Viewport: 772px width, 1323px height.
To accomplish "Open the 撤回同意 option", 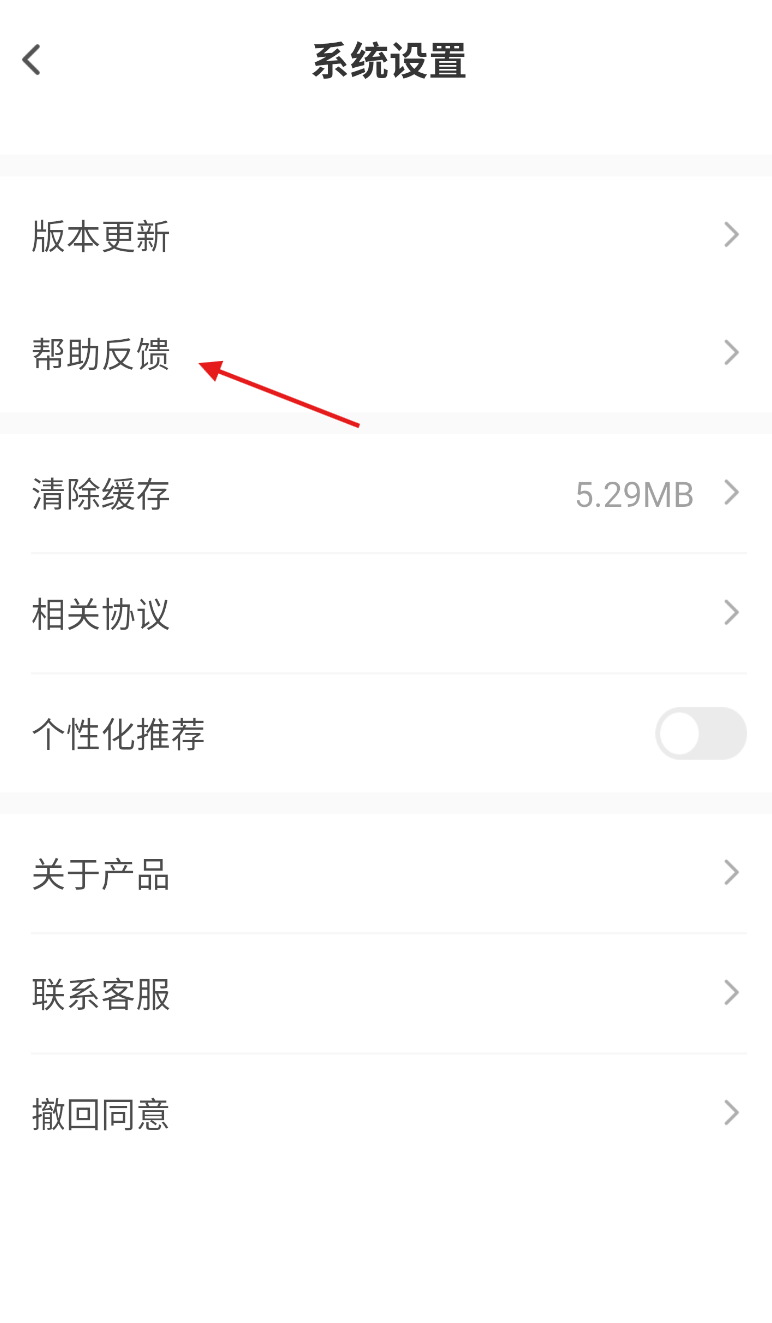I will coord(386,1113).
